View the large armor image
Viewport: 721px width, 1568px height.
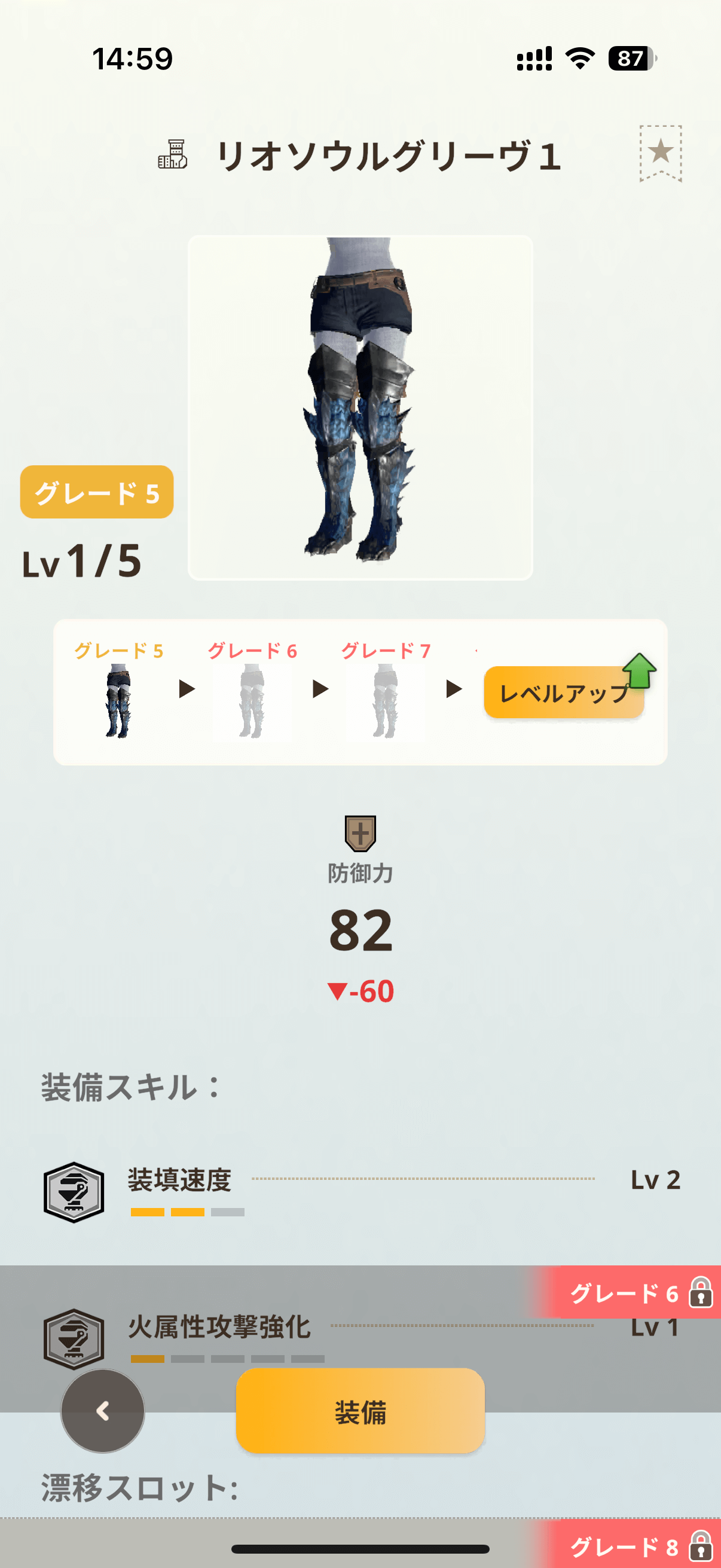tap(360, 407)
